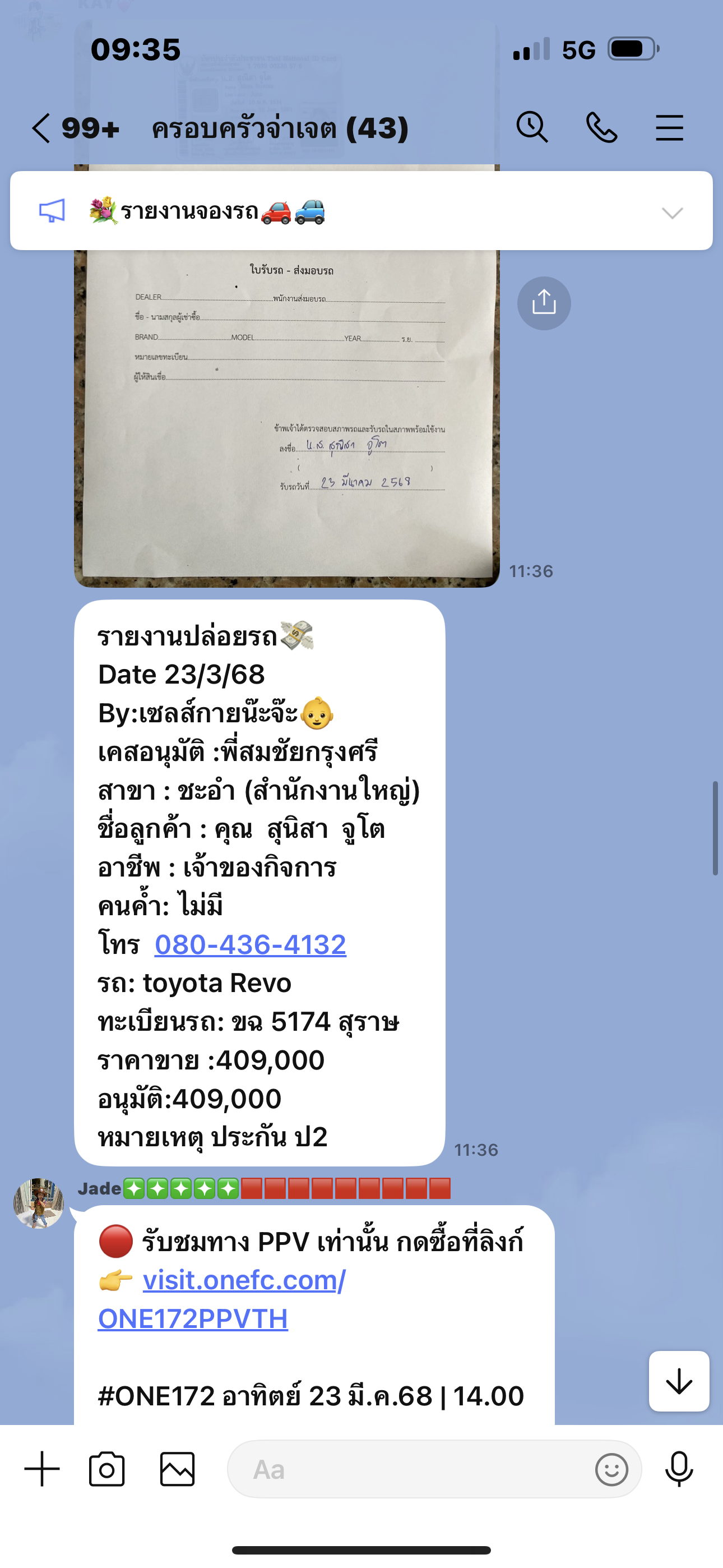Start a group voice call
The image size is (723, 1568).
601,128
